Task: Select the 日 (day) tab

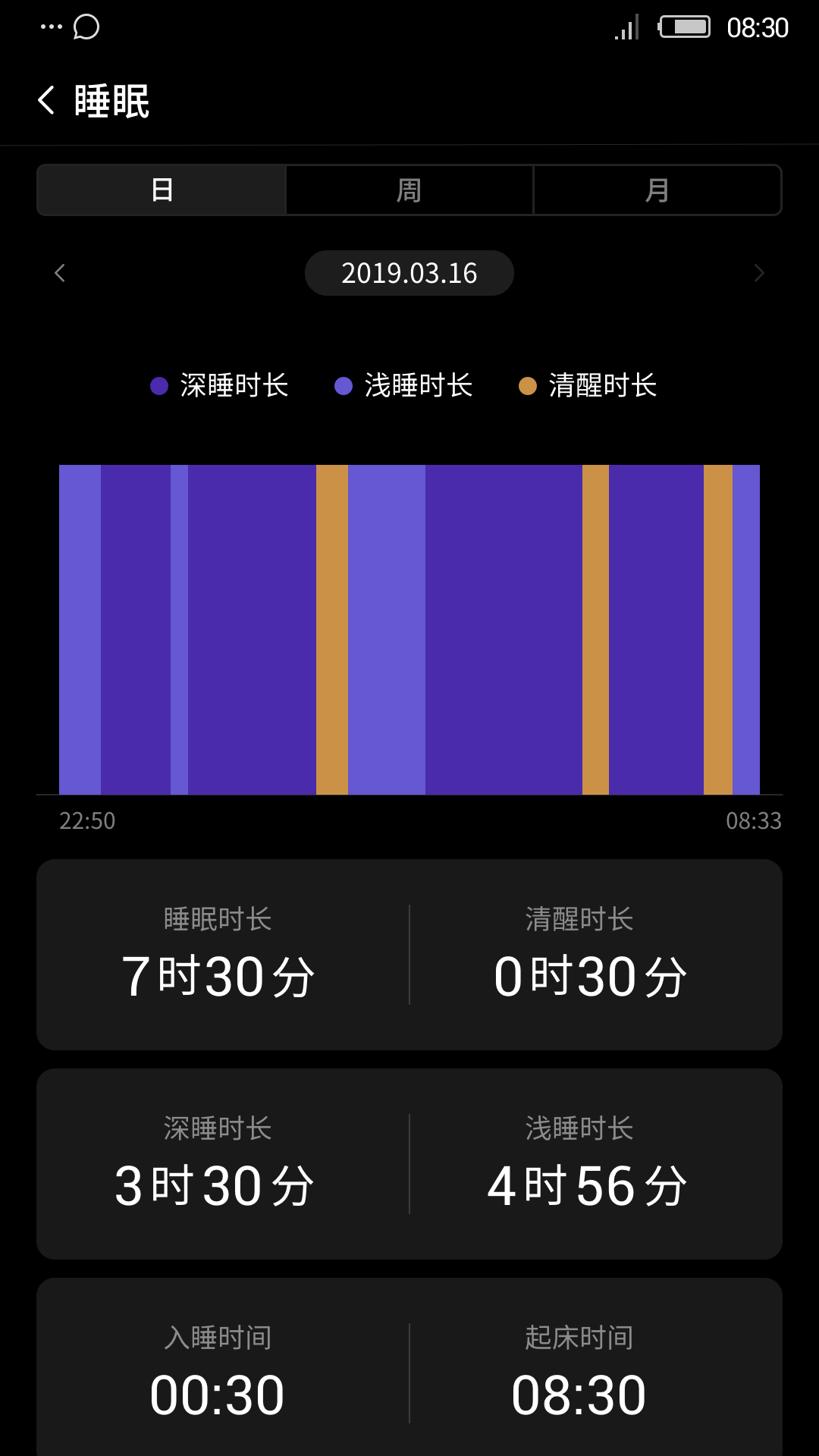Action: (162, 190)
